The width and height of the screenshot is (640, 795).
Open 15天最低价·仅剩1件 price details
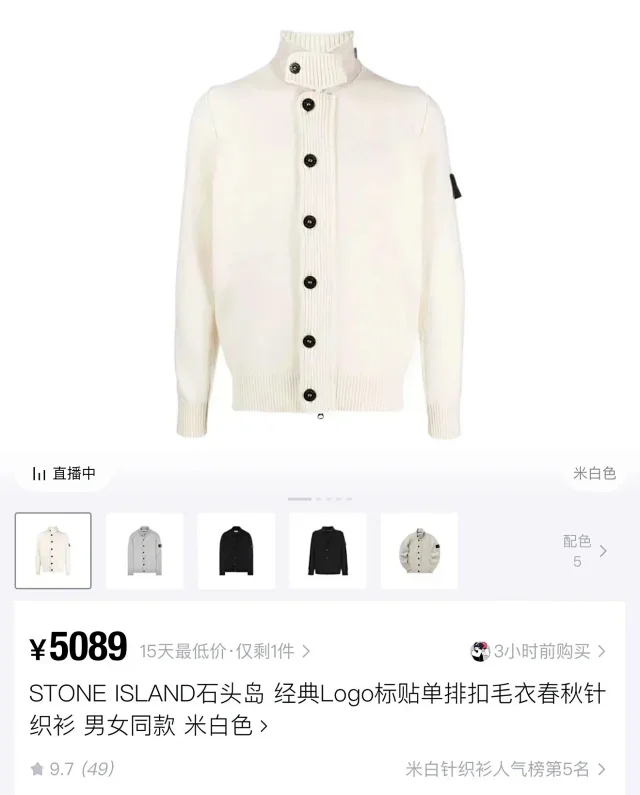pos(225,651)
